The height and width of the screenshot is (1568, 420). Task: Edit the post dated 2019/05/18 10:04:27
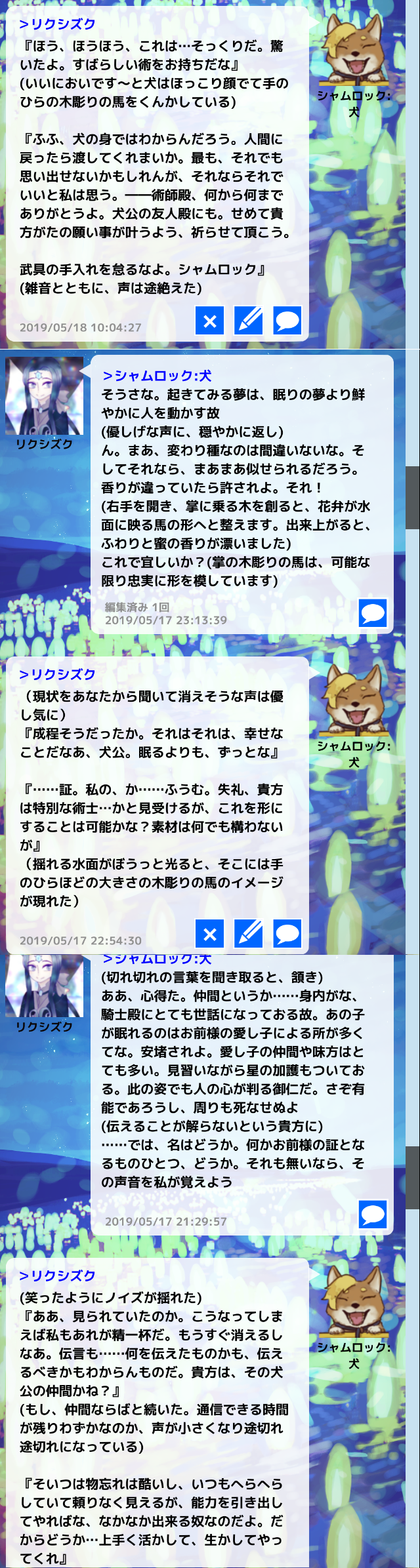[x=248, y=321]
